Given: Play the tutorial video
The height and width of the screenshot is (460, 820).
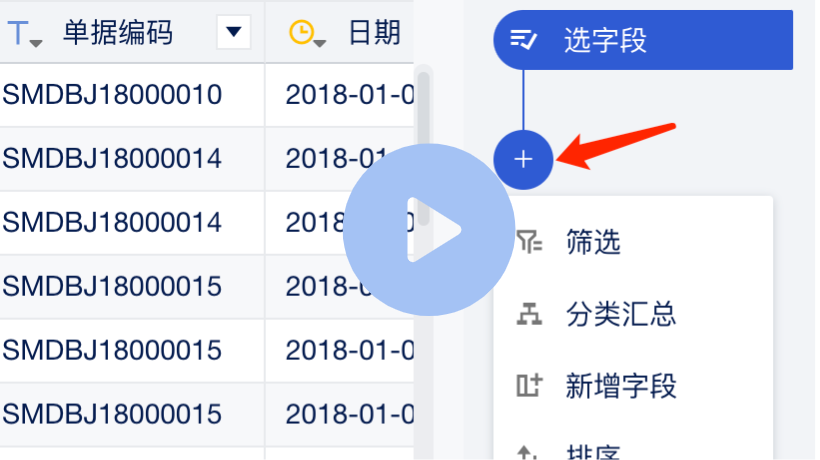Looking at the screenshot, I should [430, 230].
